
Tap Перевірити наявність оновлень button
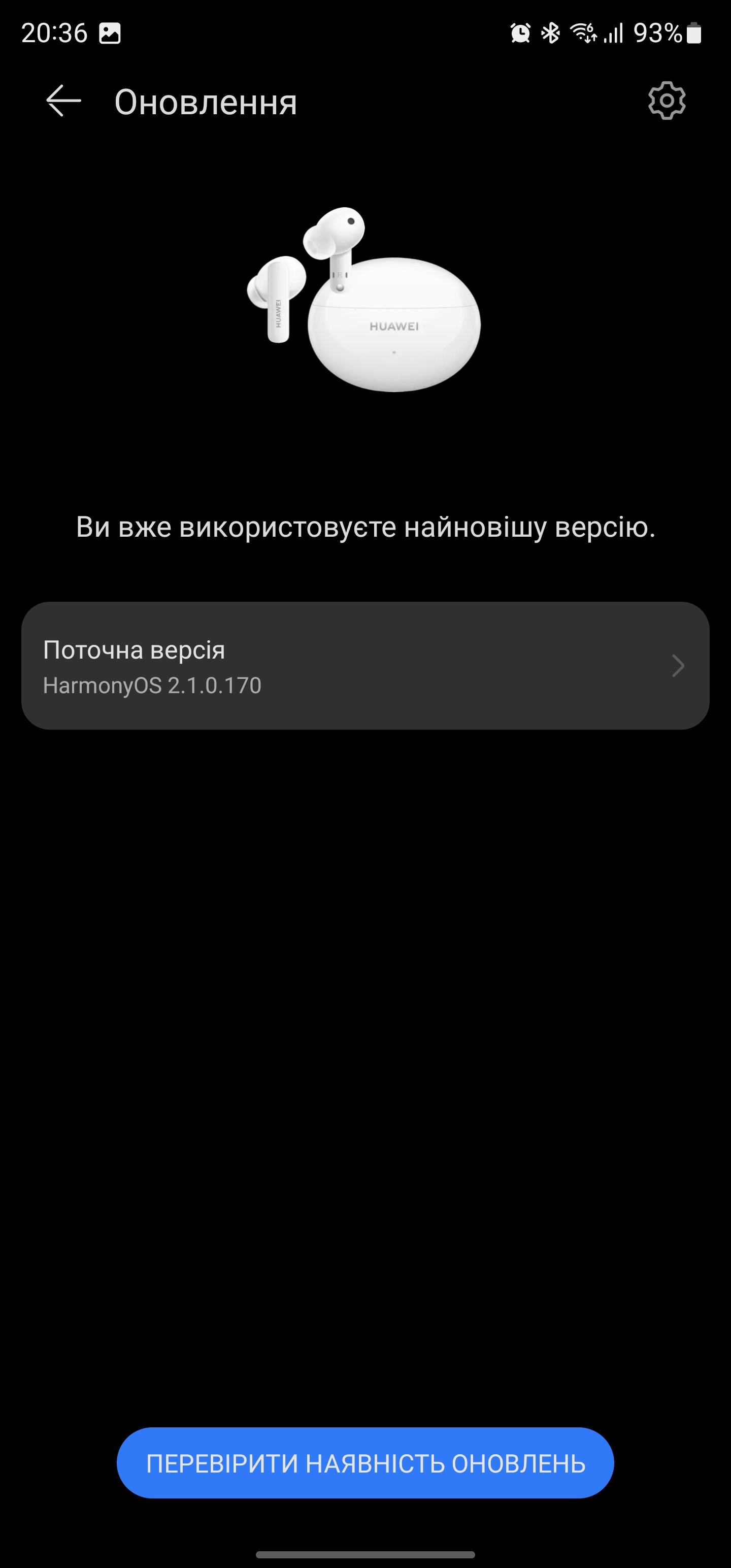point(365,1463)
